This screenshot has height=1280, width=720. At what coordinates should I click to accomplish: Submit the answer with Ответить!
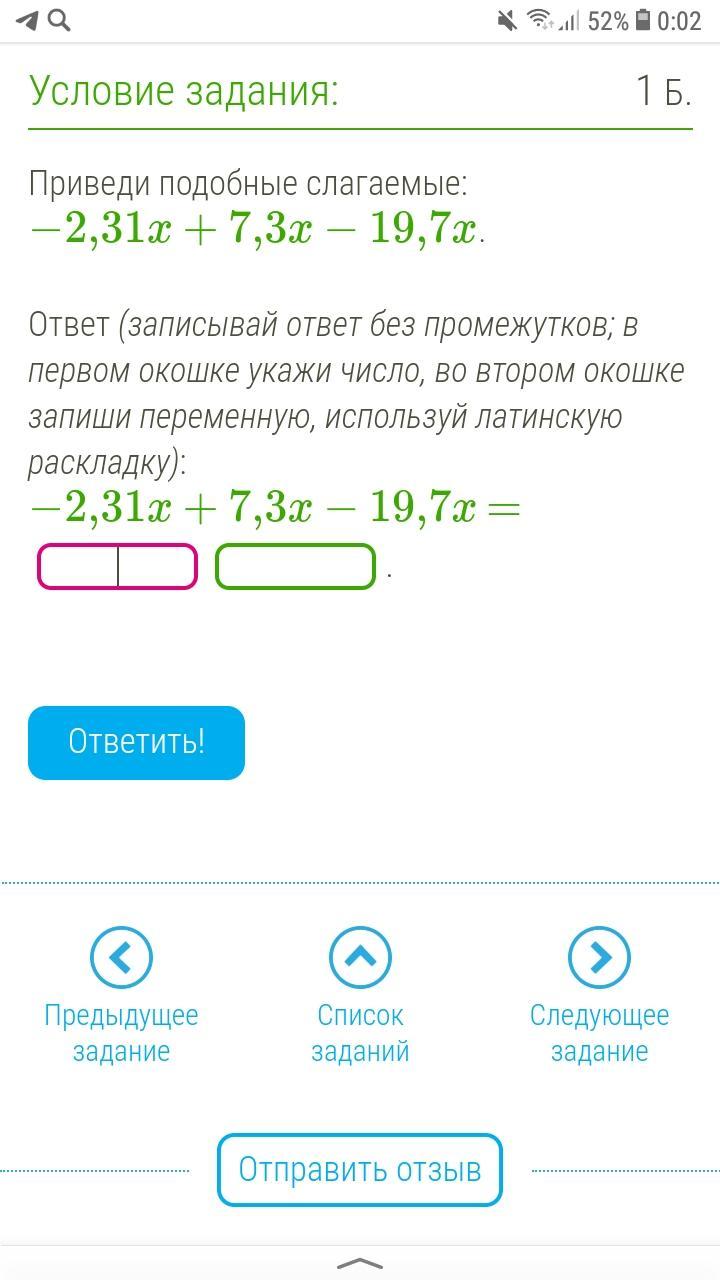(x=136, y=742)
